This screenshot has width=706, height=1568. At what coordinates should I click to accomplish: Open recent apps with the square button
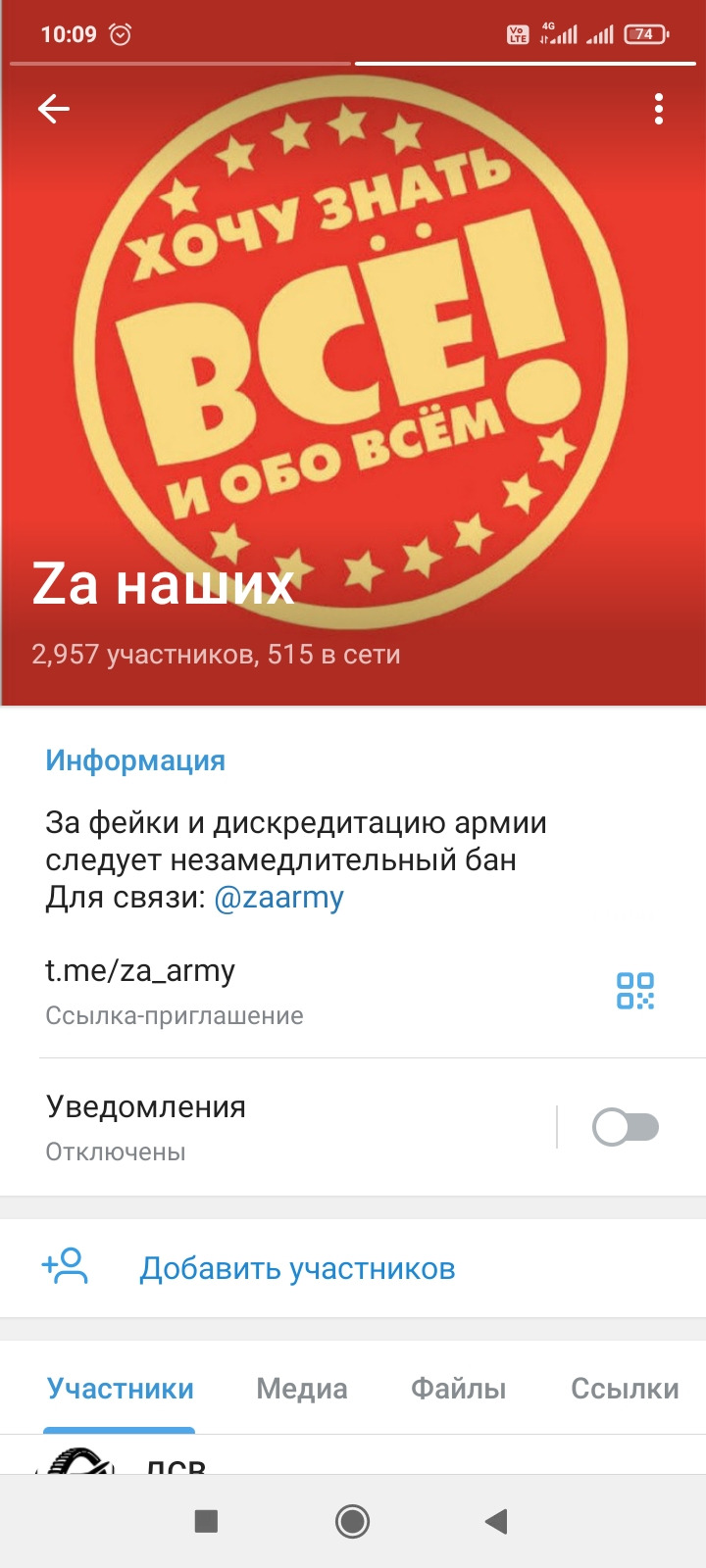click(206, 1521)
